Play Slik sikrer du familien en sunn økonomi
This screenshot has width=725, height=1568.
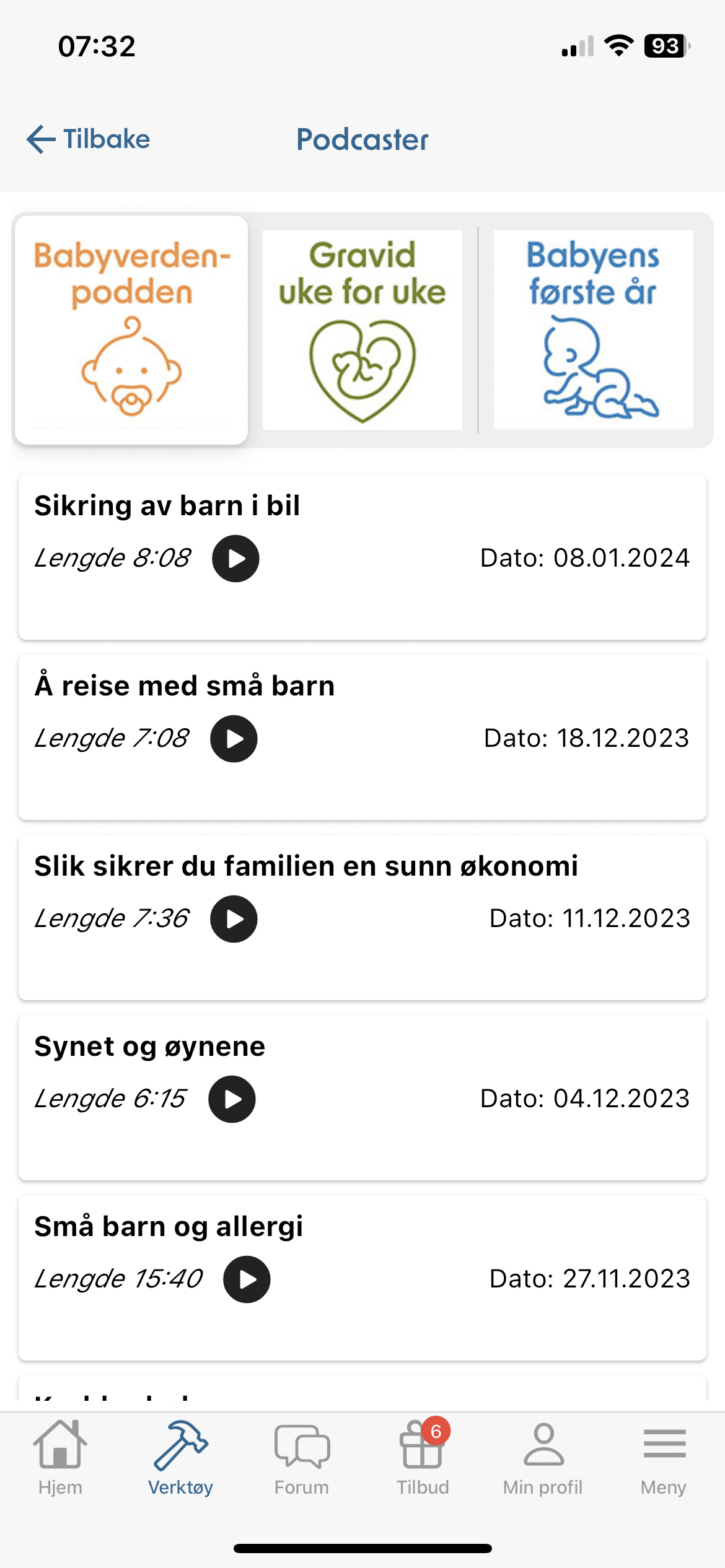tap(234, 919)
